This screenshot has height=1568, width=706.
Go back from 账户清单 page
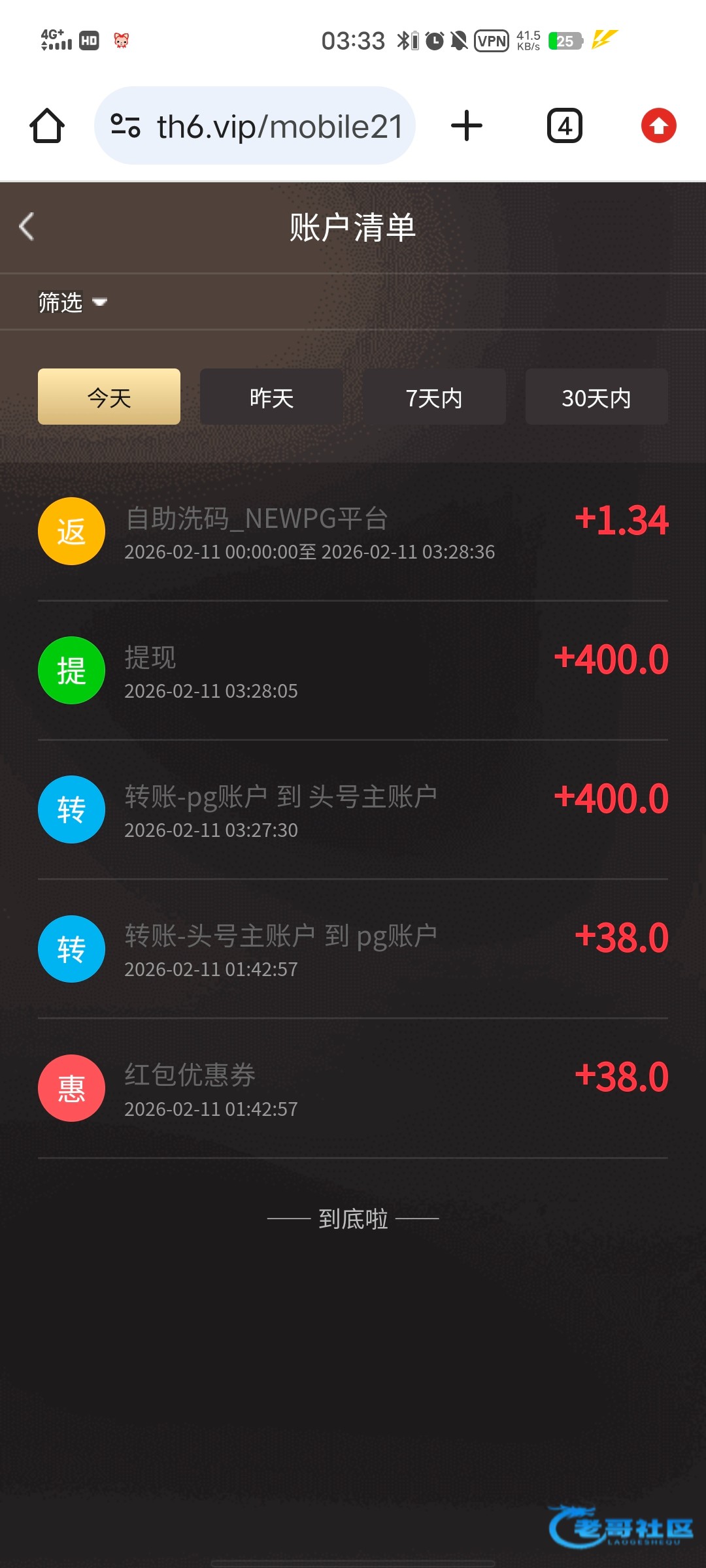27,227
